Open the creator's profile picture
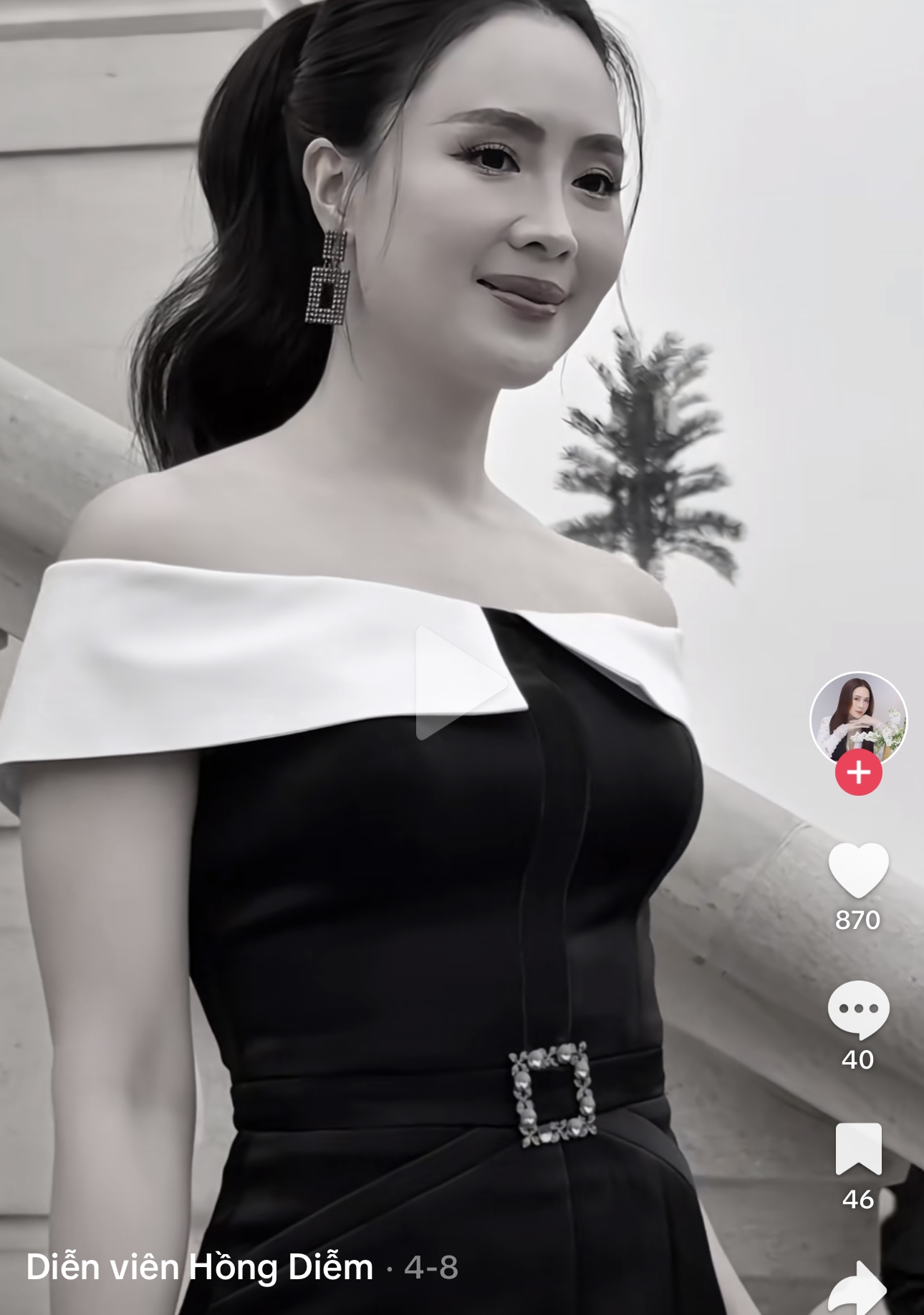 (x=858, y=718)
